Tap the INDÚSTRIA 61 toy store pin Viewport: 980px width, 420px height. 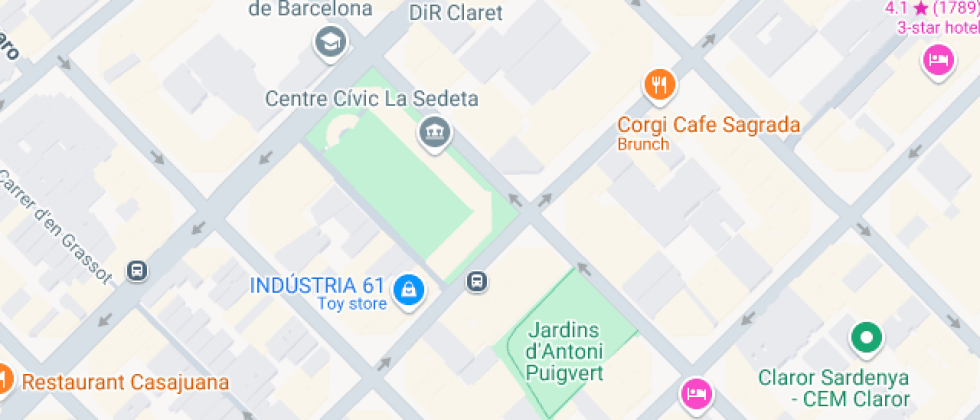tap(408, 290)
